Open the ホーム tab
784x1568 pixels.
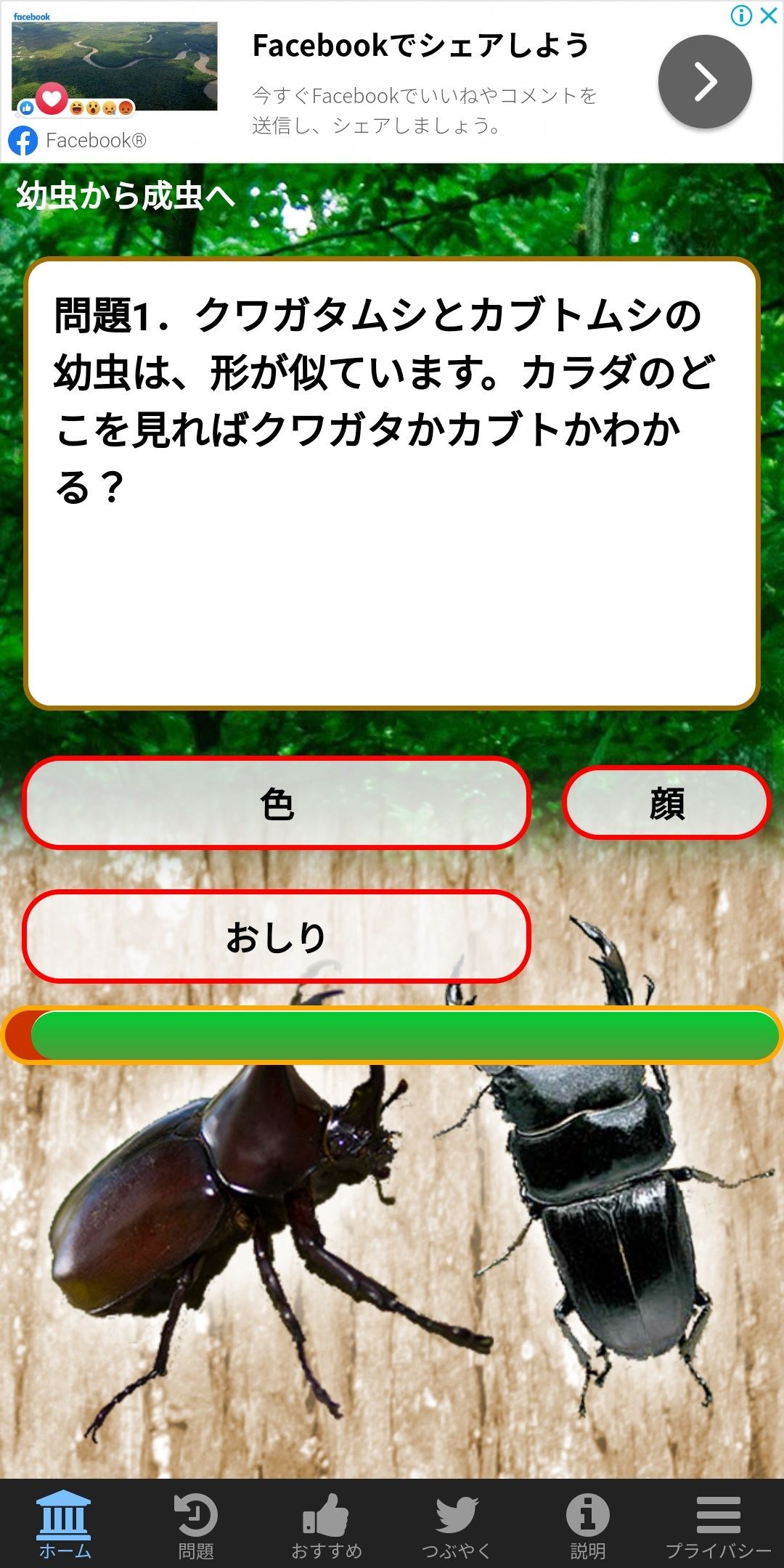[65, 1524]
